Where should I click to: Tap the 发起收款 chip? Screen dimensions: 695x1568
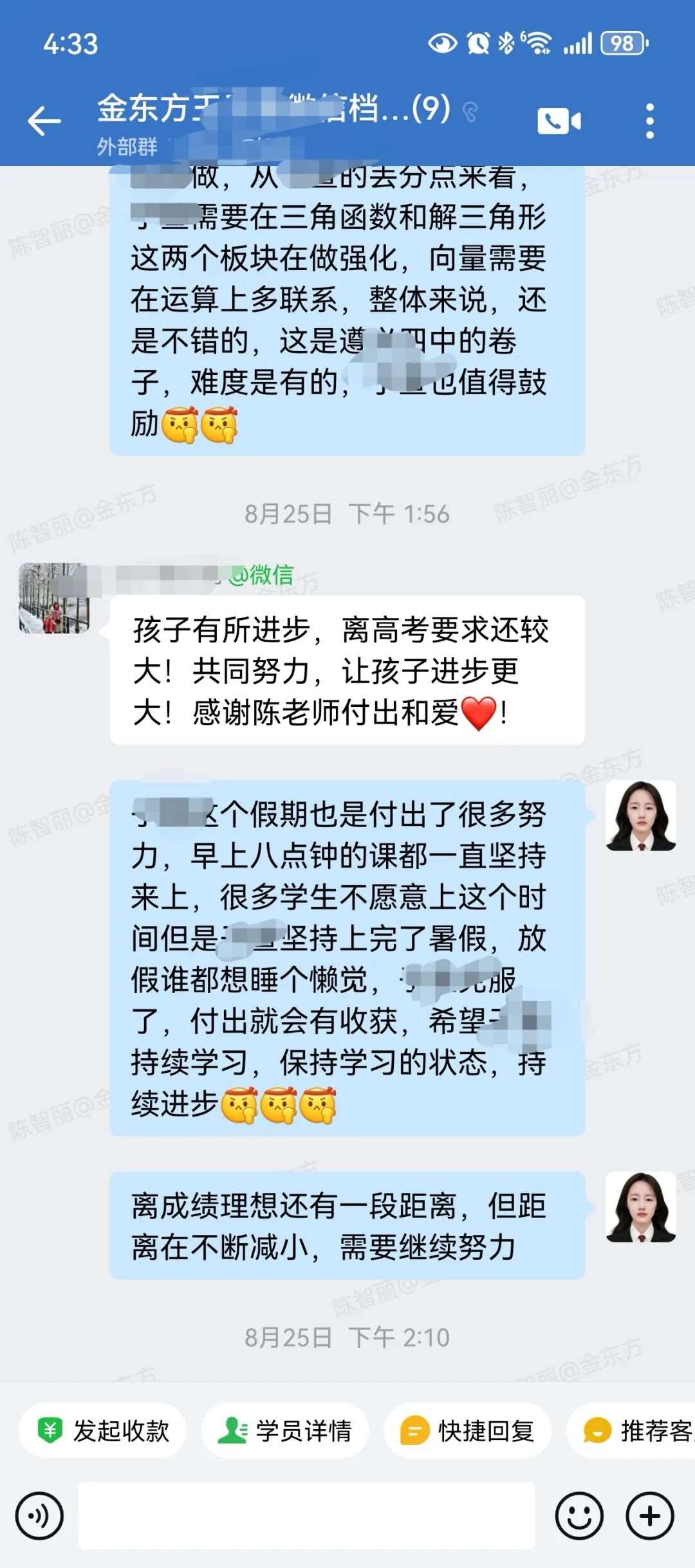(x=103, y=1430)
